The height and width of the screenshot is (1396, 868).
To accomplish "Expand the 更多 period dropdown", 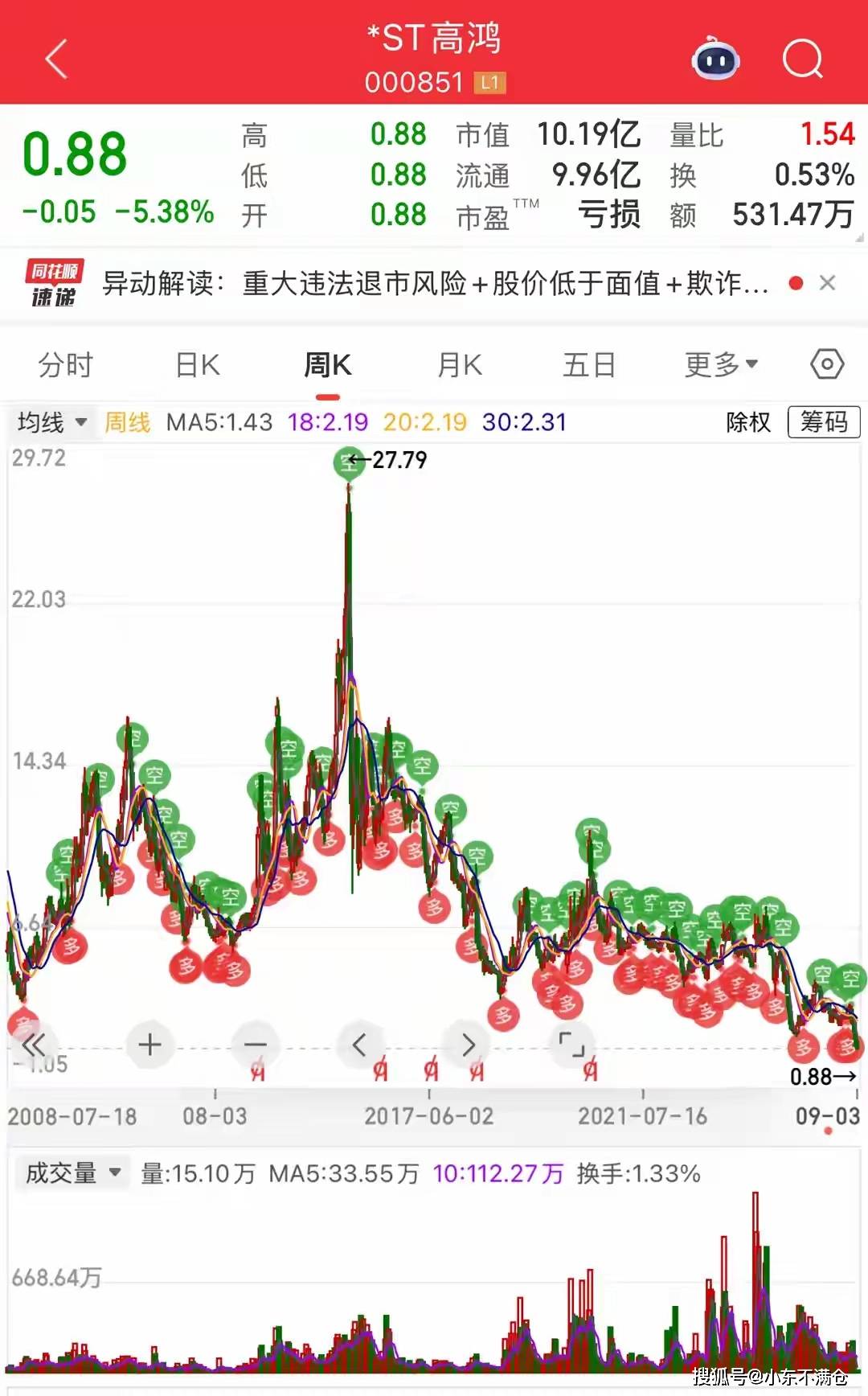I will coord(721,365).
